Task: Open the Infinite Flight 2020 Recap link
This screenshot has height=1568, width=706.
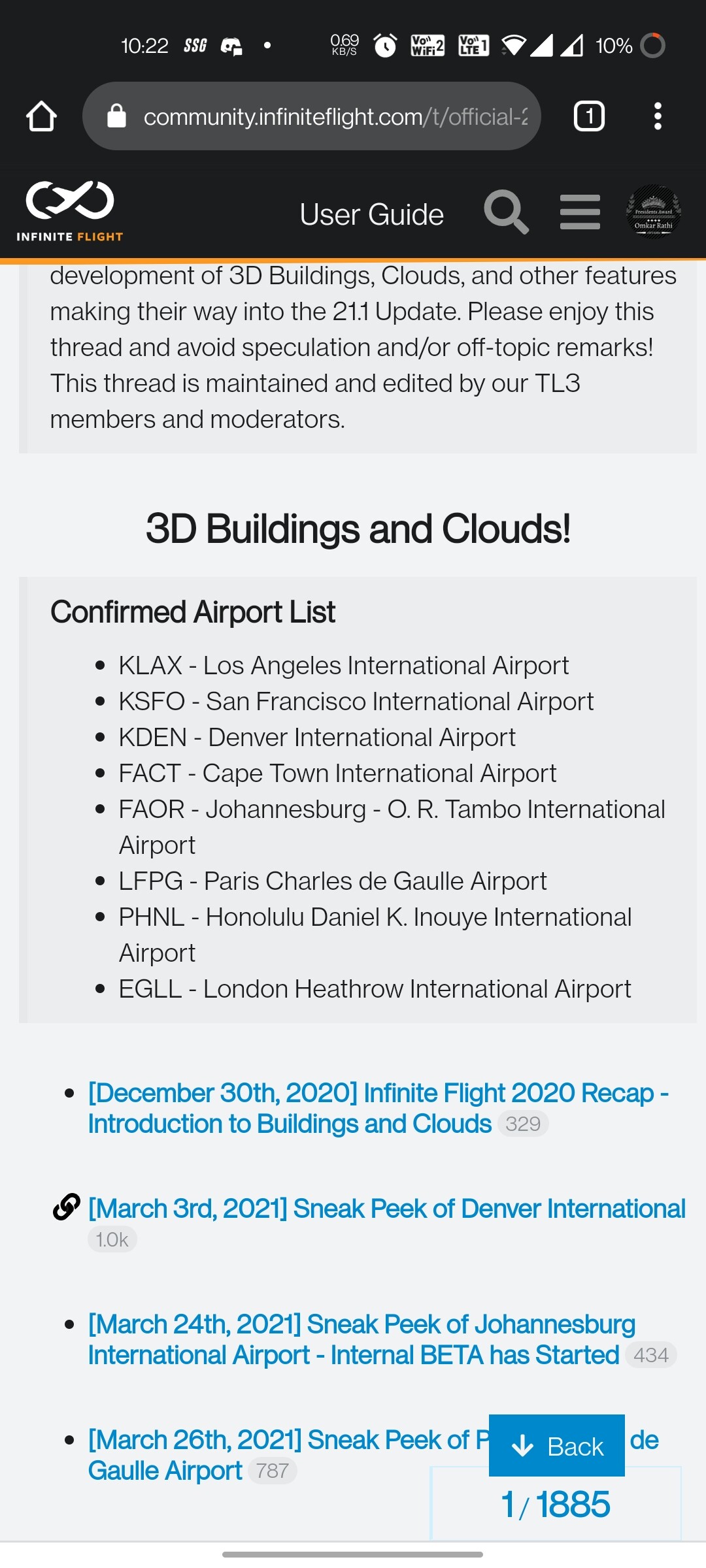Action: 377,1107
